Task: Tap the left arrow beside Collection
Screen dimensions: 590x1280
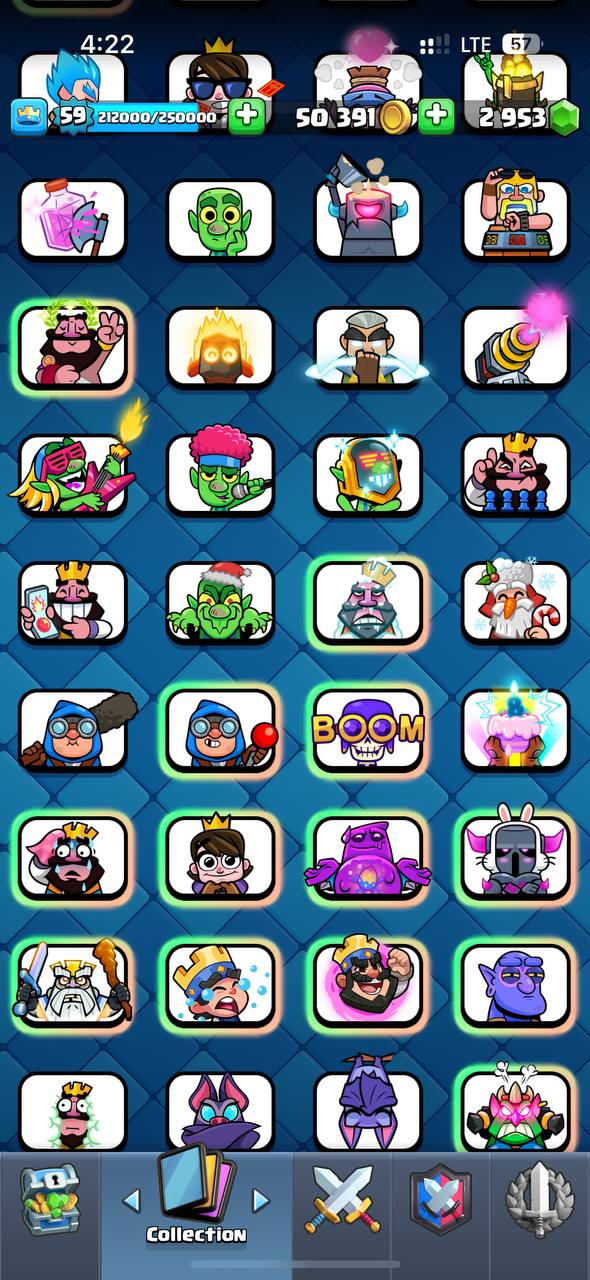Action: click(x=131, y=1199)
